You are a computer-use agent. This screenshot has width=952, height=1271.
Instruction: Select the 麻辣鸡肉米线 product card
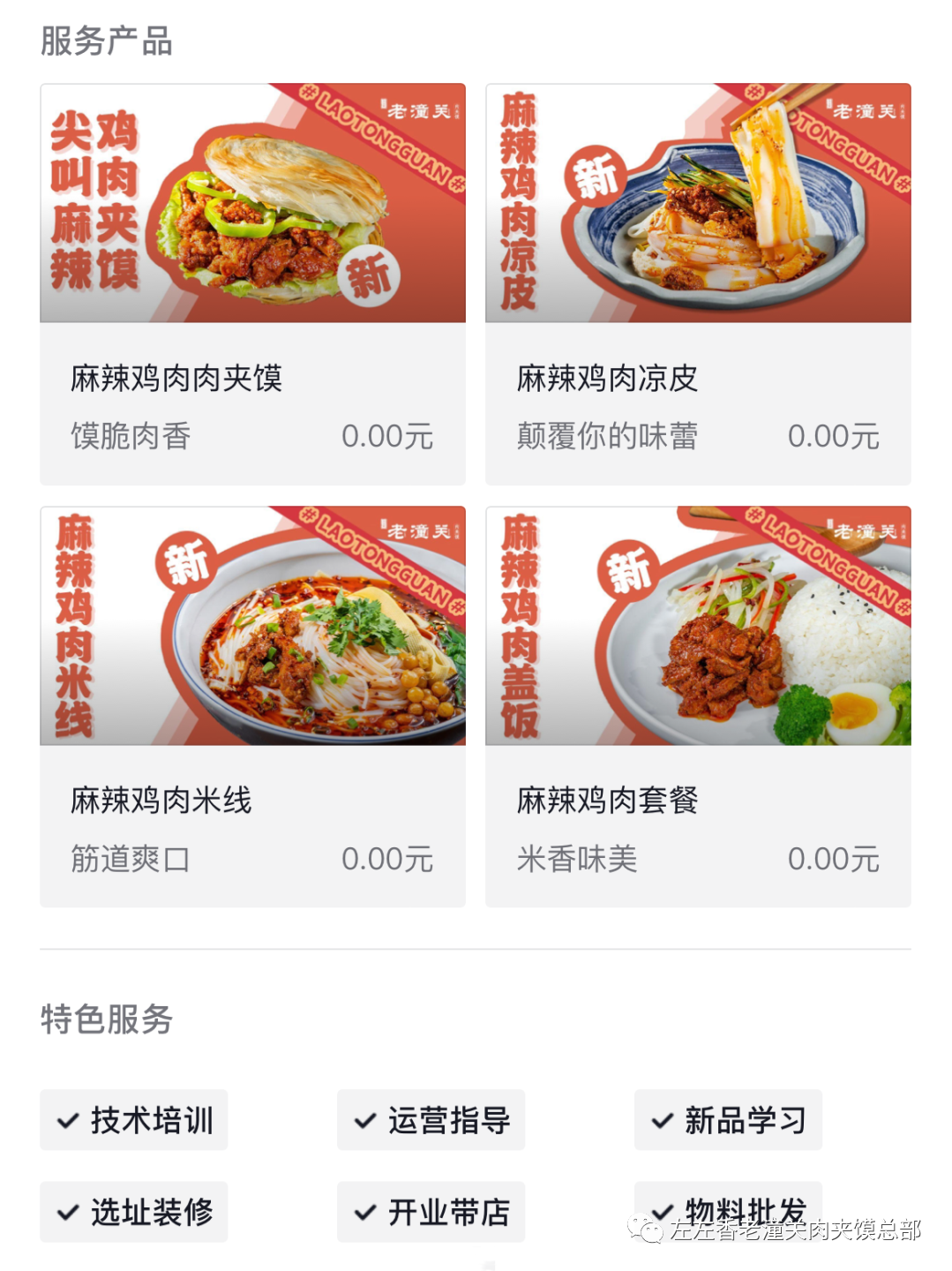252,706
